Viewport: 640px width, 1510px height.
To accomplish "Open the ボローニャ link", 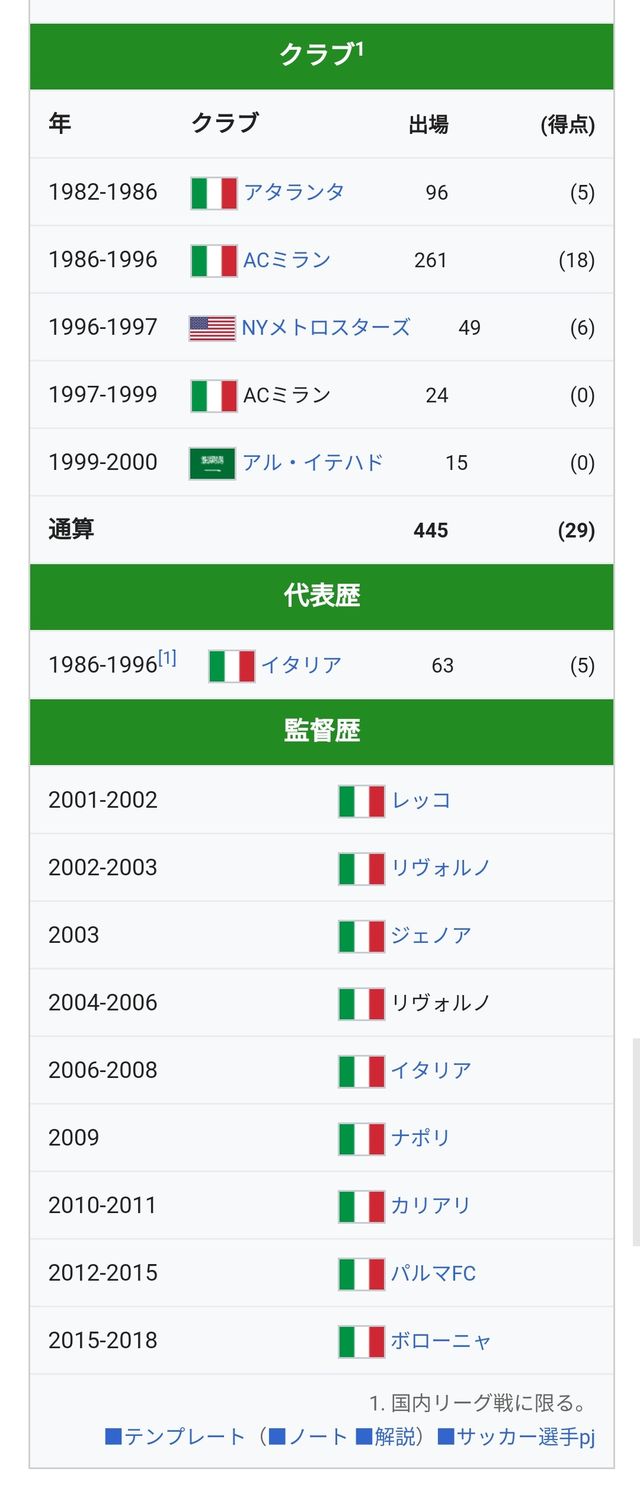I will (441, 1341).
